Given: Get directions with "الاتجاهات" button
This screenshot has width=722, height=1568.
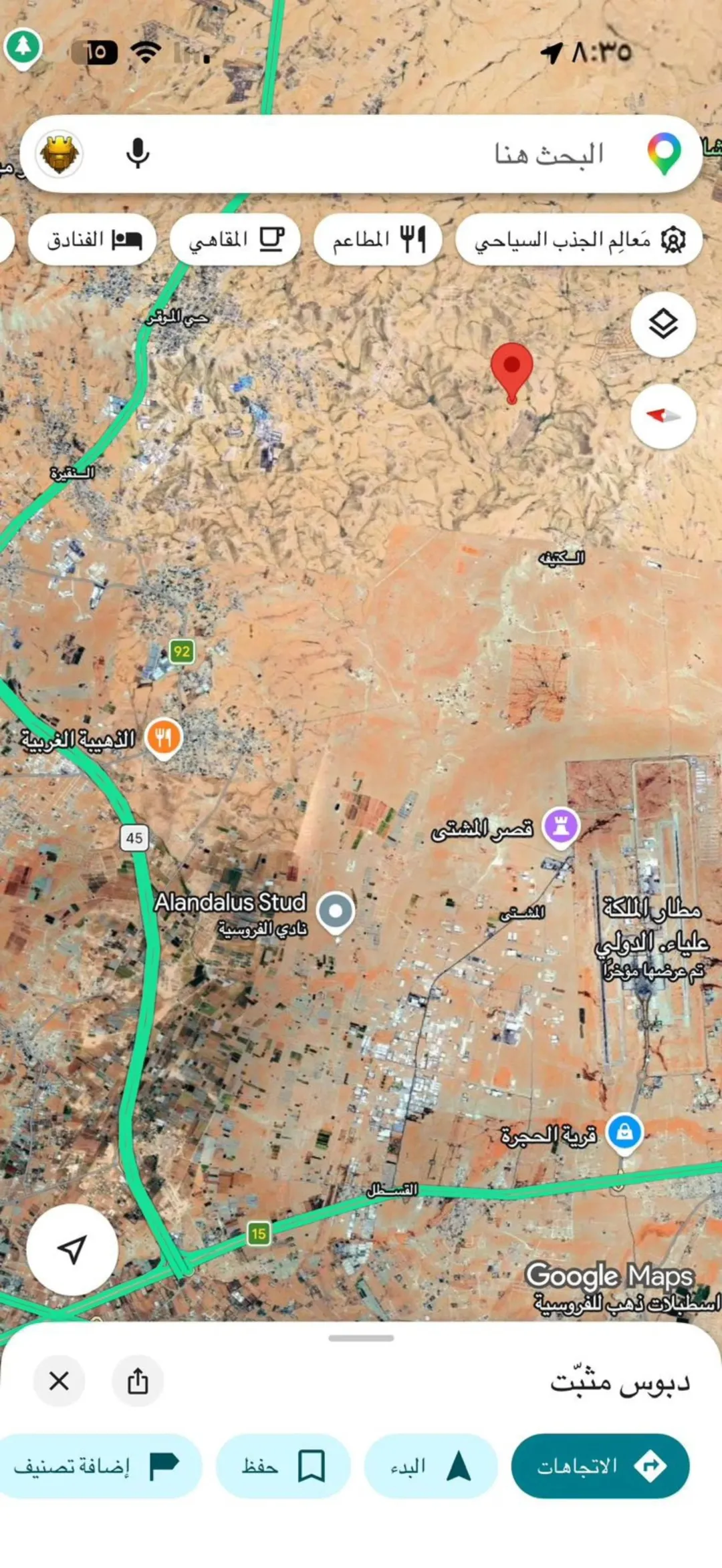Looking at the screenshot, I should point(600,1466).
